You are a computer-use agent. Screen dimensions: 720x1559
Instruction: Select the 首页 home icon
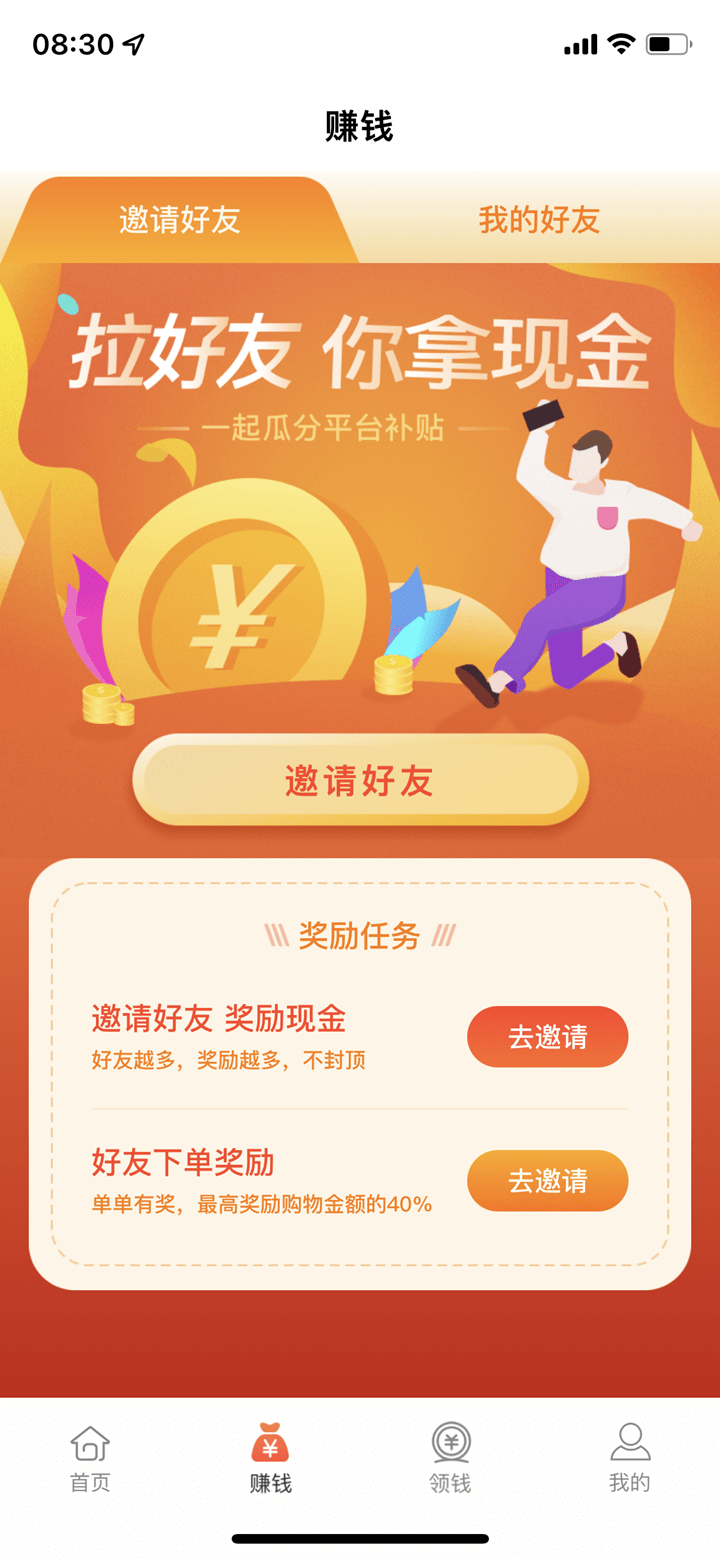tap(90, 1445)
